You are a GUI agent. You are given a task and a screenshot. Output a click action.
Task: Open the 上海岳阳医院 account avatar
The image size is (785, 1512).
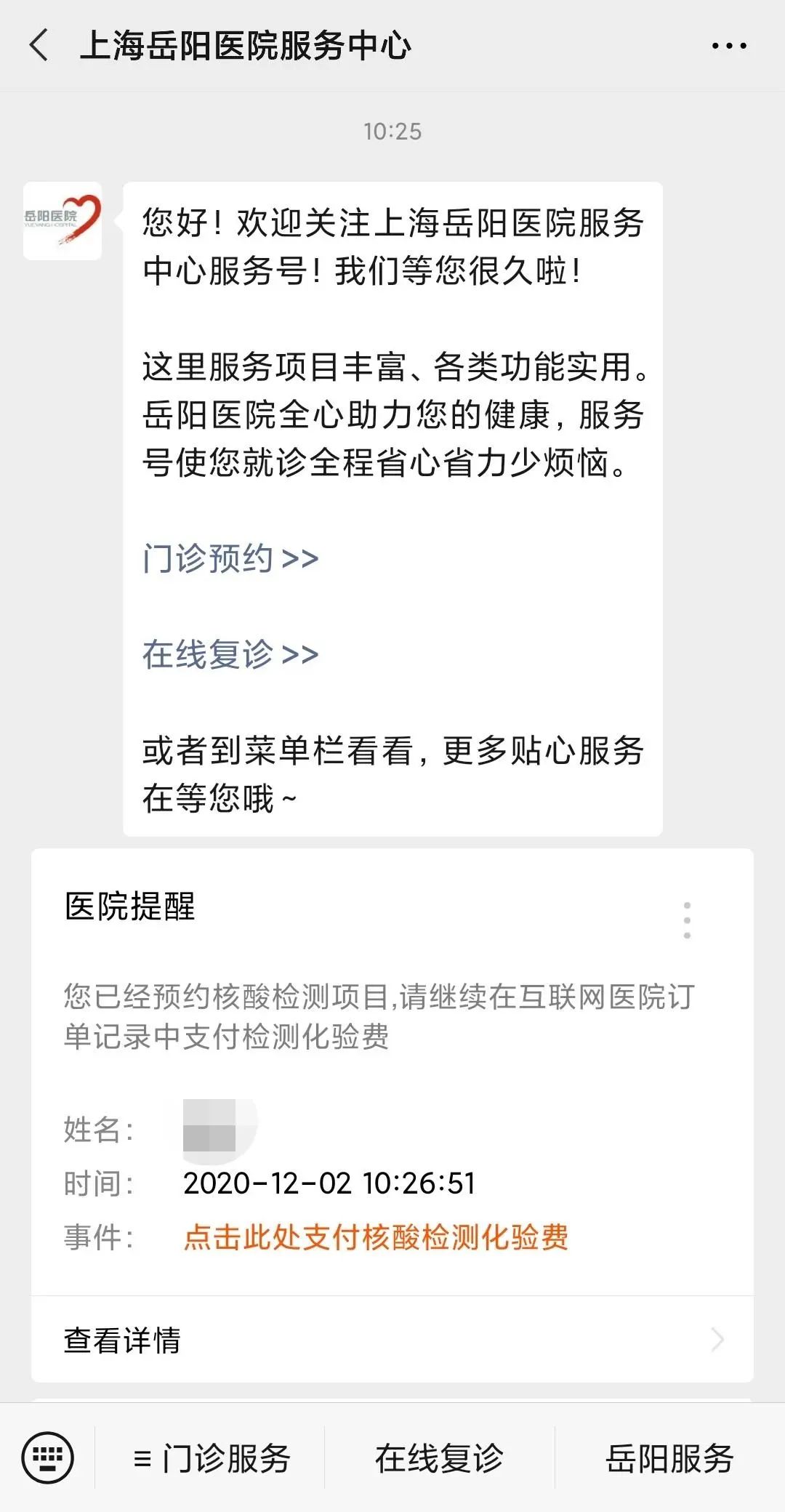pos(63,221)
